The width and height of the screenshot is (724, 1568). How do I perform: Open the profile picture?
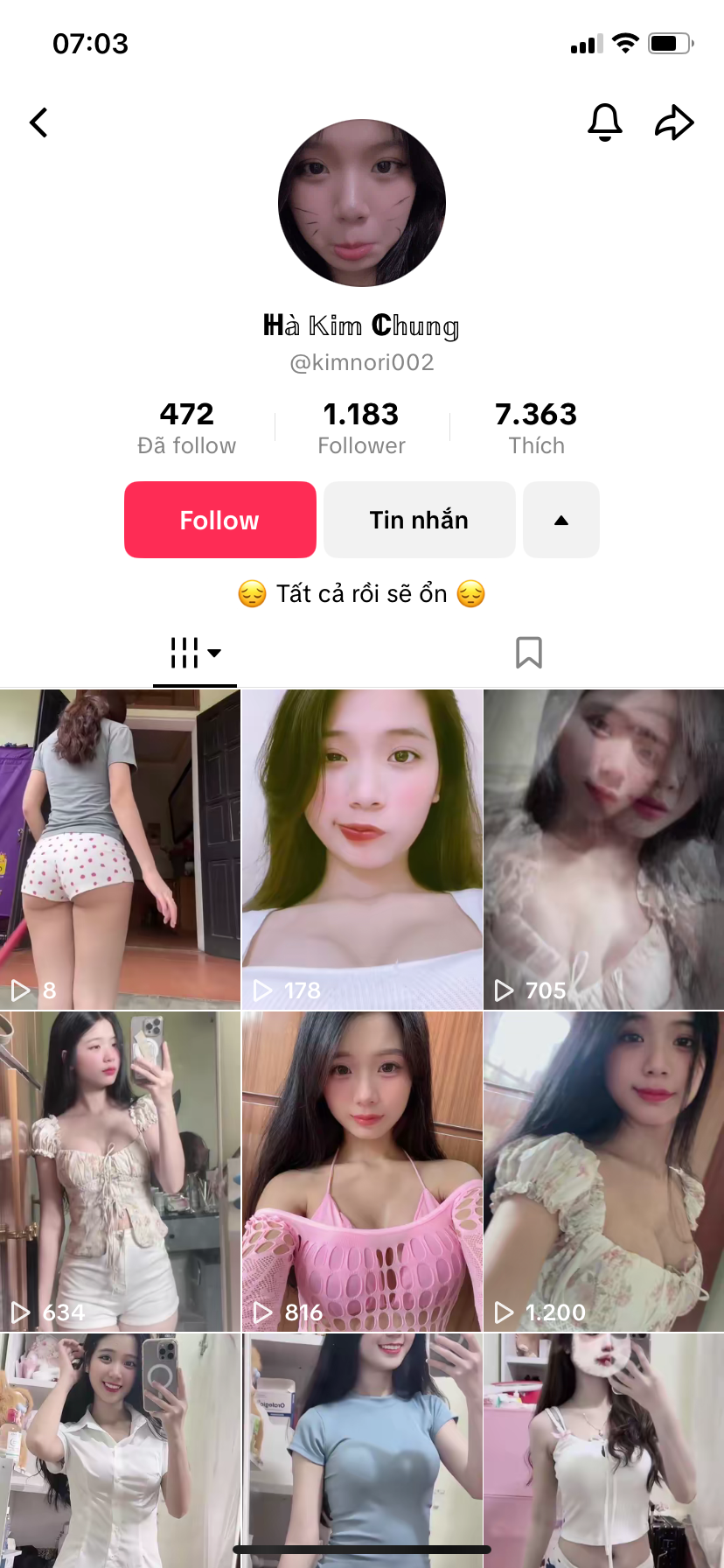(x=362, y=203)
